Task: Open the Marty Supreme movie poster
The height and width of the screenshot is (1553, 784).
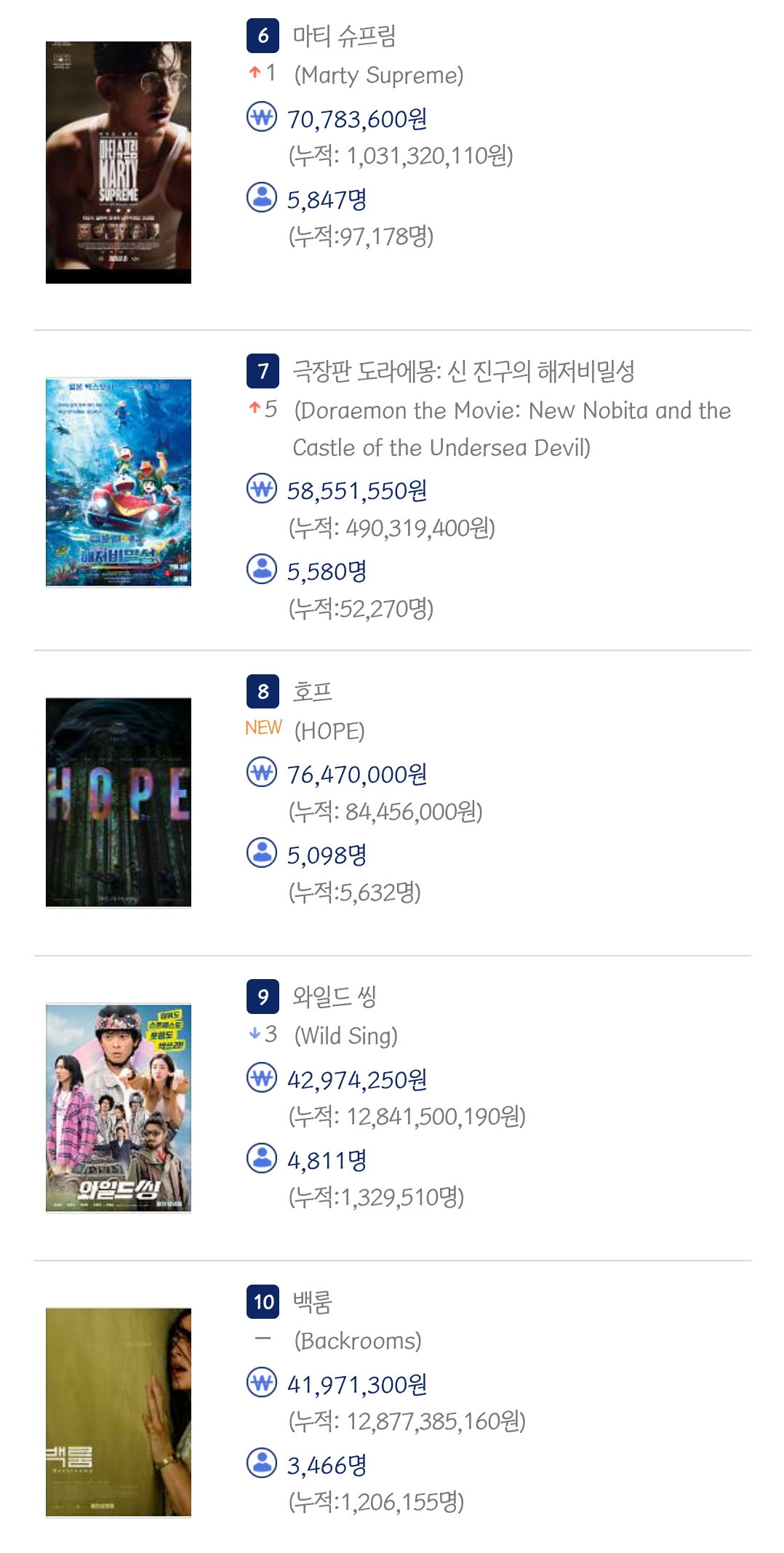Action: 119,162
